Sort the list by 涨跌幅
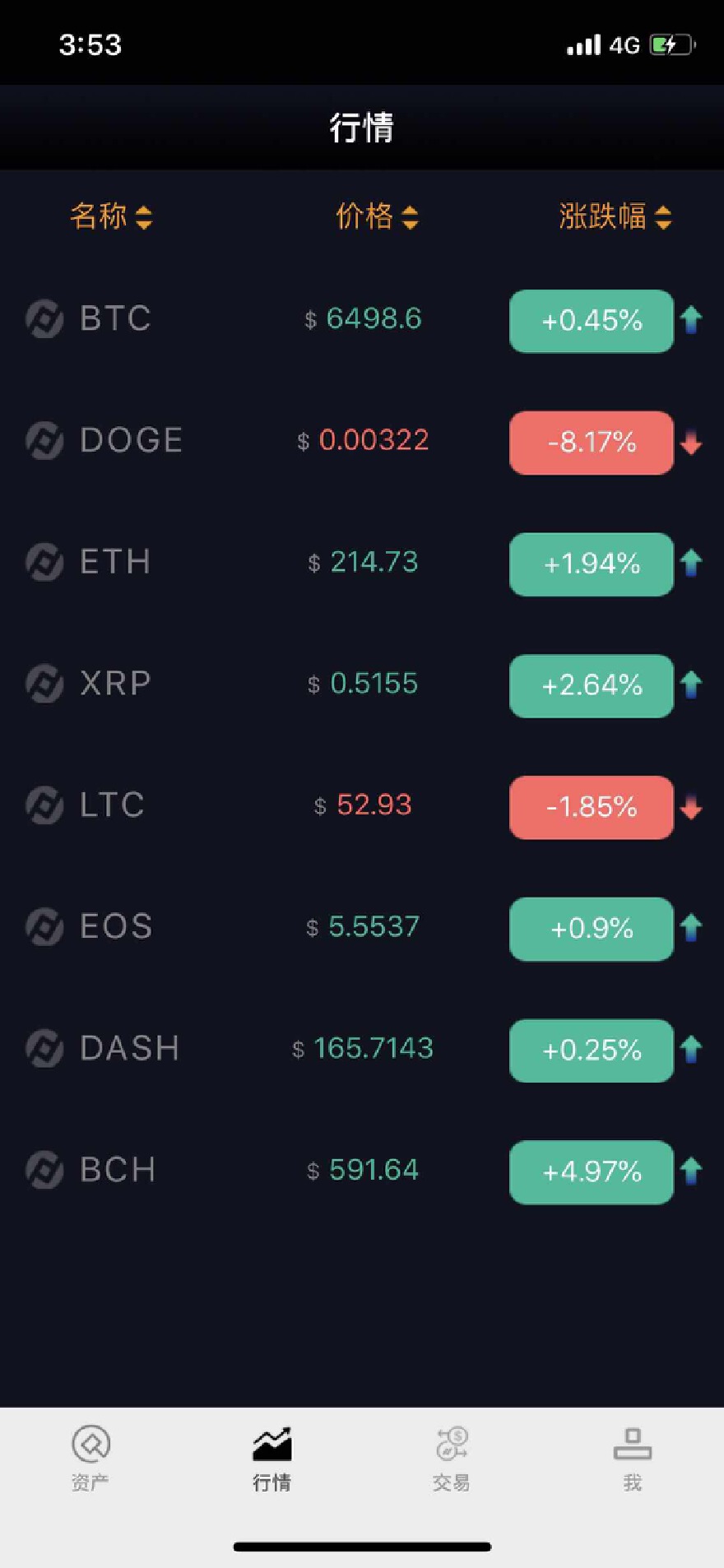 615,216
